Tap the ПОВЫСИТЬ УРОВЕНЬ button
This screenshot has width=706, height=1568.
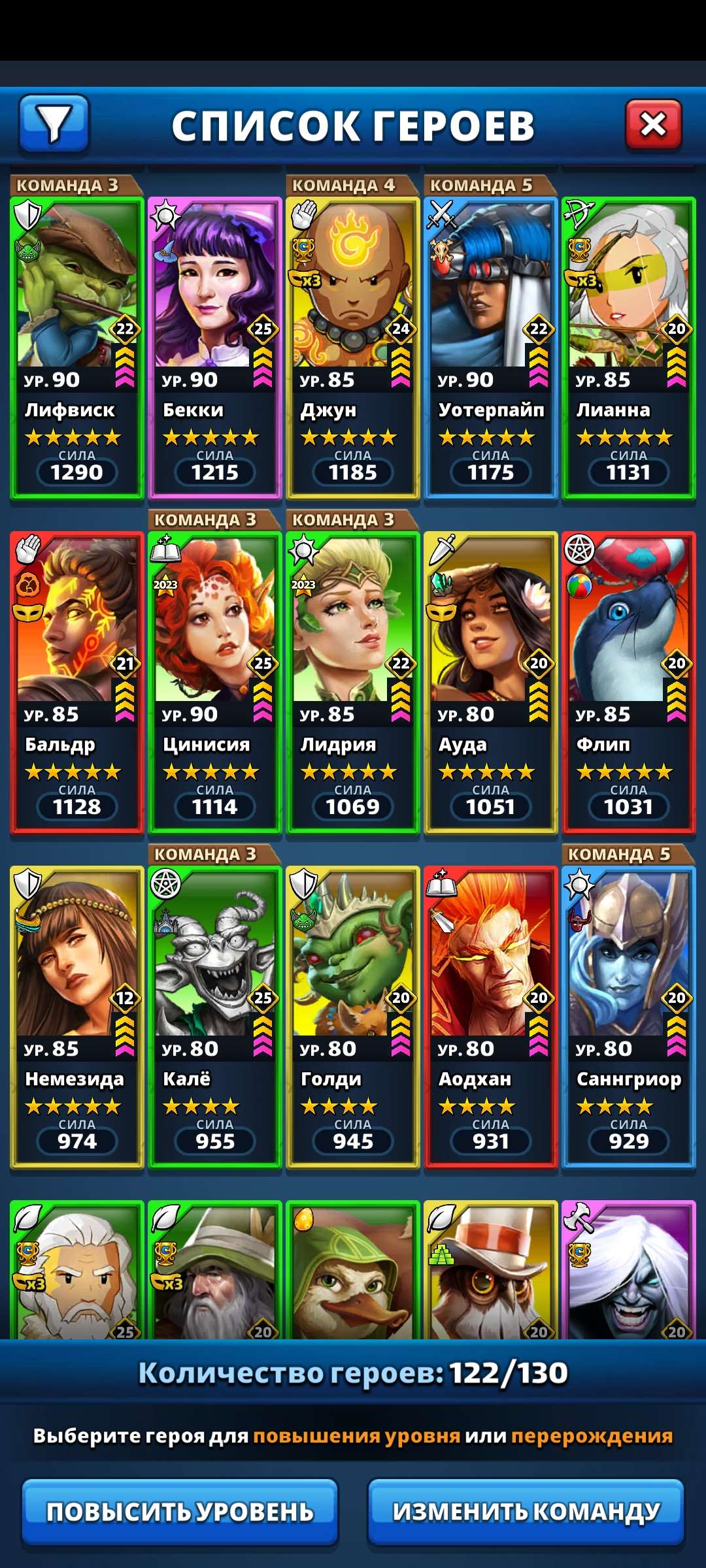click(180, 1512)
